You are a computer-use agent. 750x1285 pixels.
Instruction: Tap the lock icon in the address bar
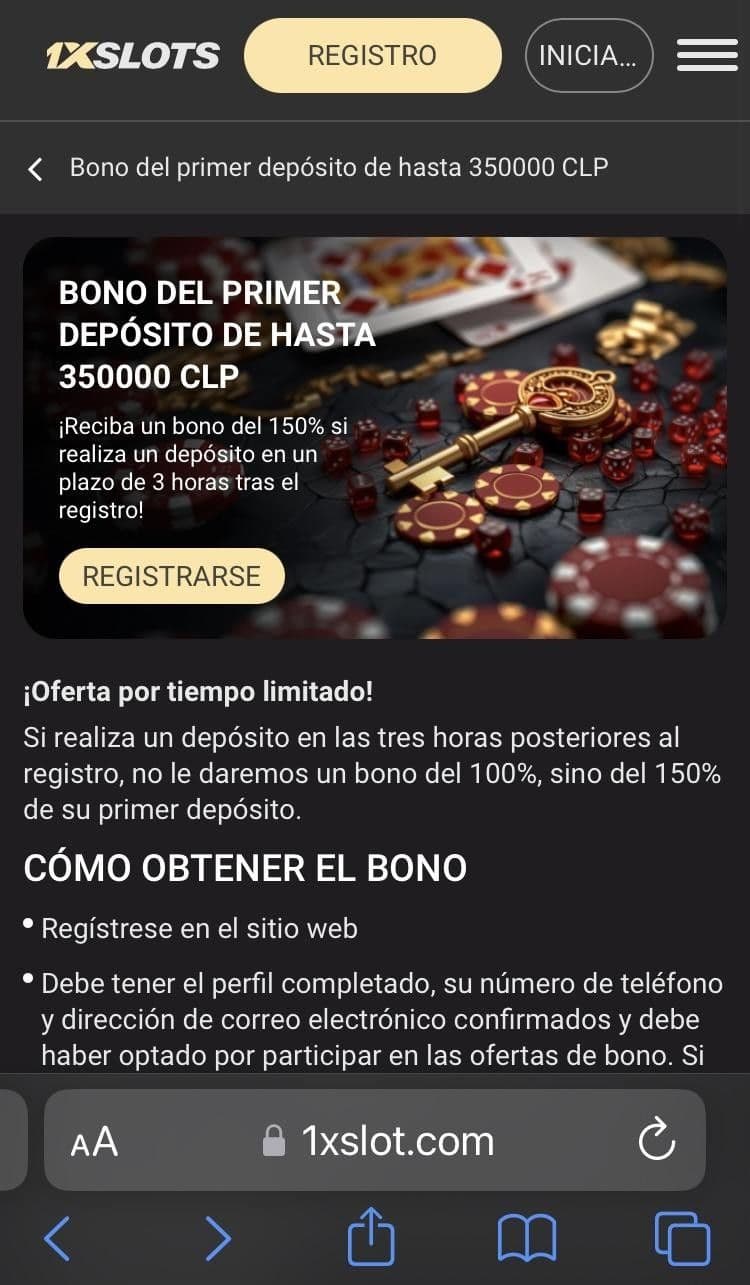pos(272,1140)
